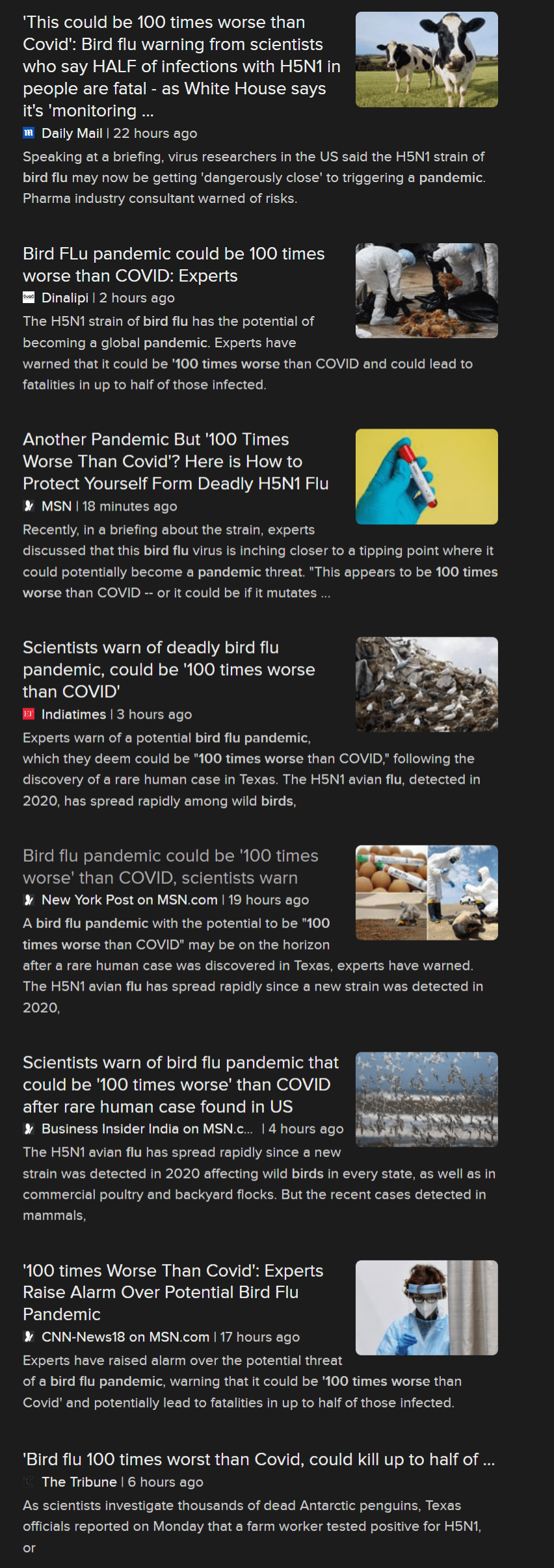Viewport: 554px width, 1568px height.
Task: Open Dinalipi Bird FLu pandemic article
Action: coord(174,265)
